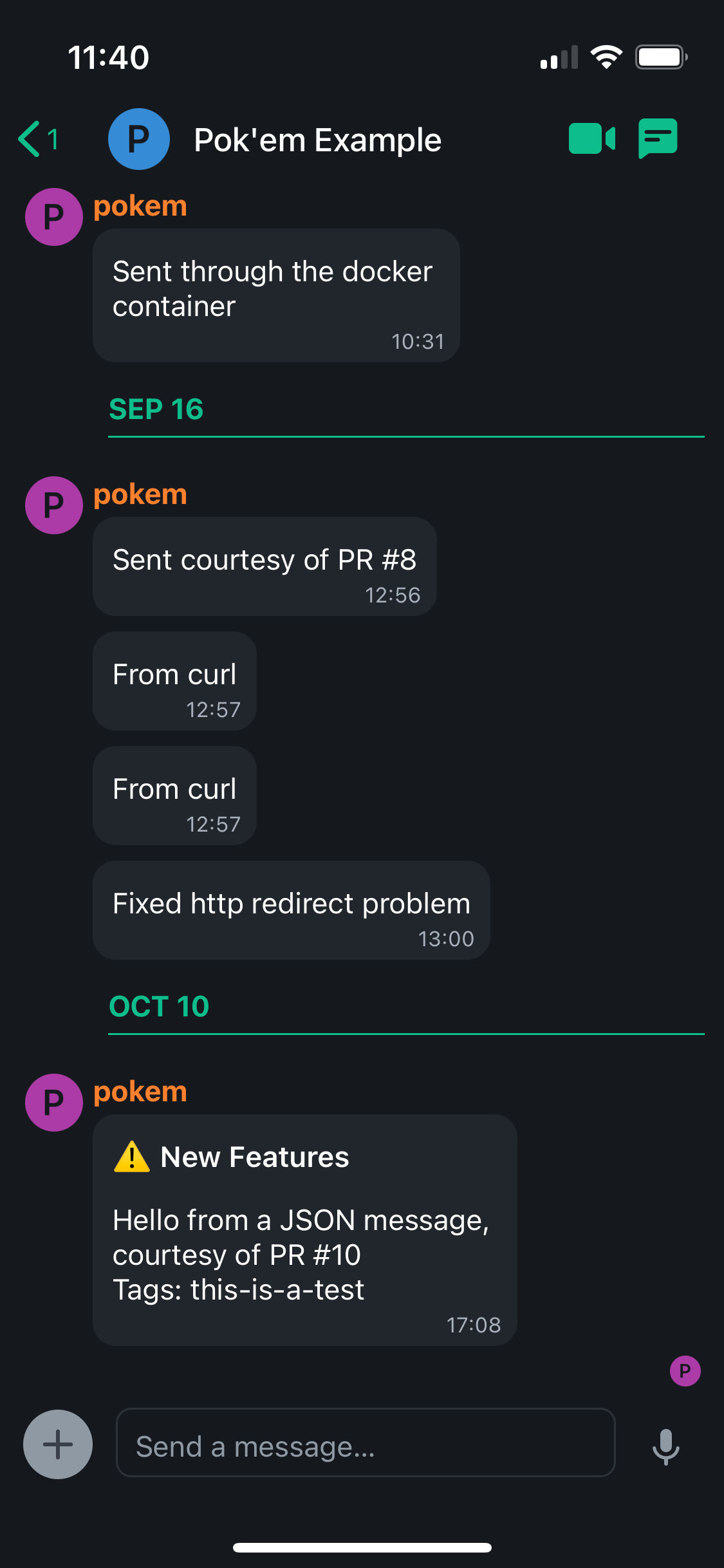Tap the small read receipt avatar

(686, 1371)
